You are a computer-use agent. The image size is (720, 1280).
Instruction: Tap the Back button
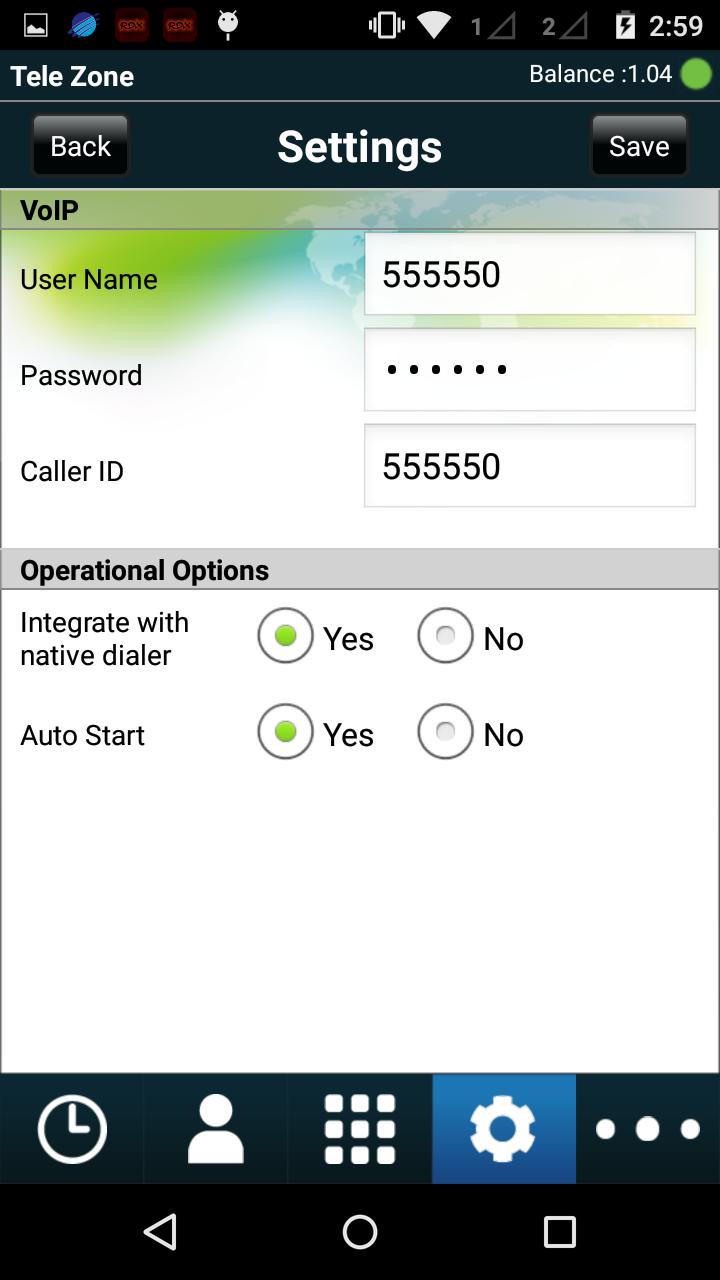80,146
